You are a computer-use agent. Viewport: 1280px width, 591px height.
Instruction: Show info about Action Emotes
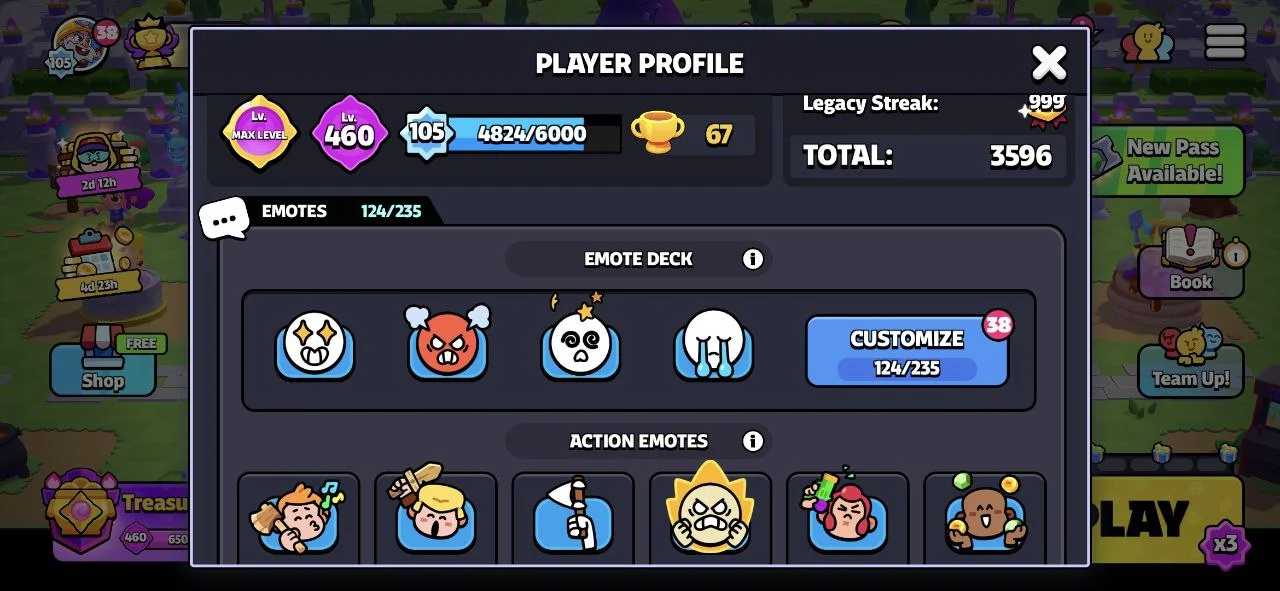[753, 441]
